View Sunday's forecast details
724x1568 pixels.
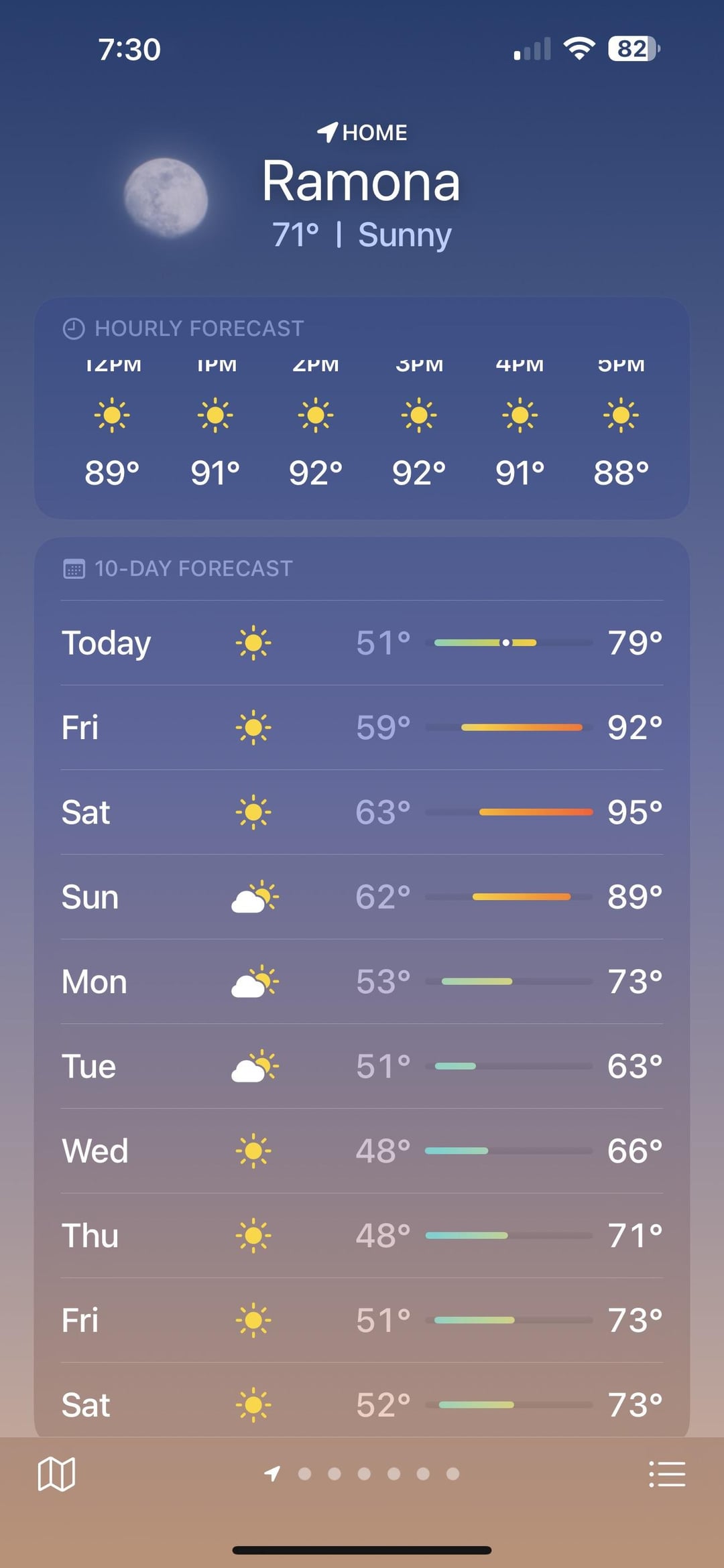click(x=362, y=897)
